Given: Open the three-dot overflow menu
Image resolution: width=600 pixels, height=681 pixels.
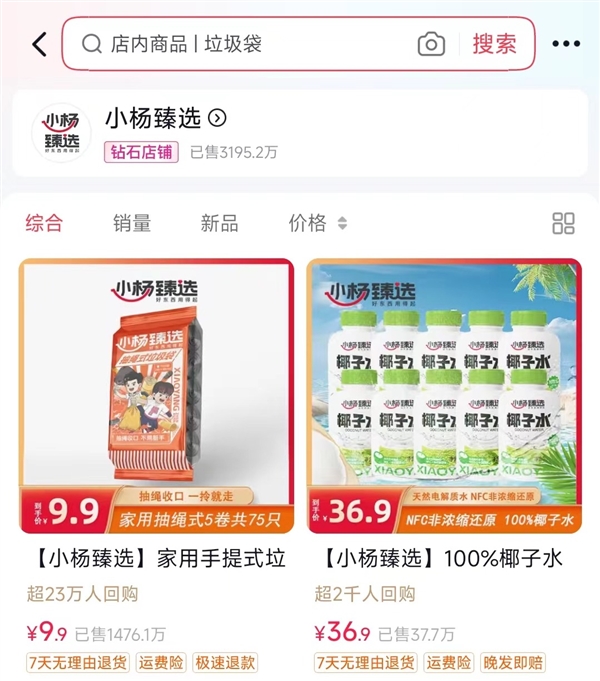Looking at the screenshot, I should pyautogui.click(x=566, y=44).
